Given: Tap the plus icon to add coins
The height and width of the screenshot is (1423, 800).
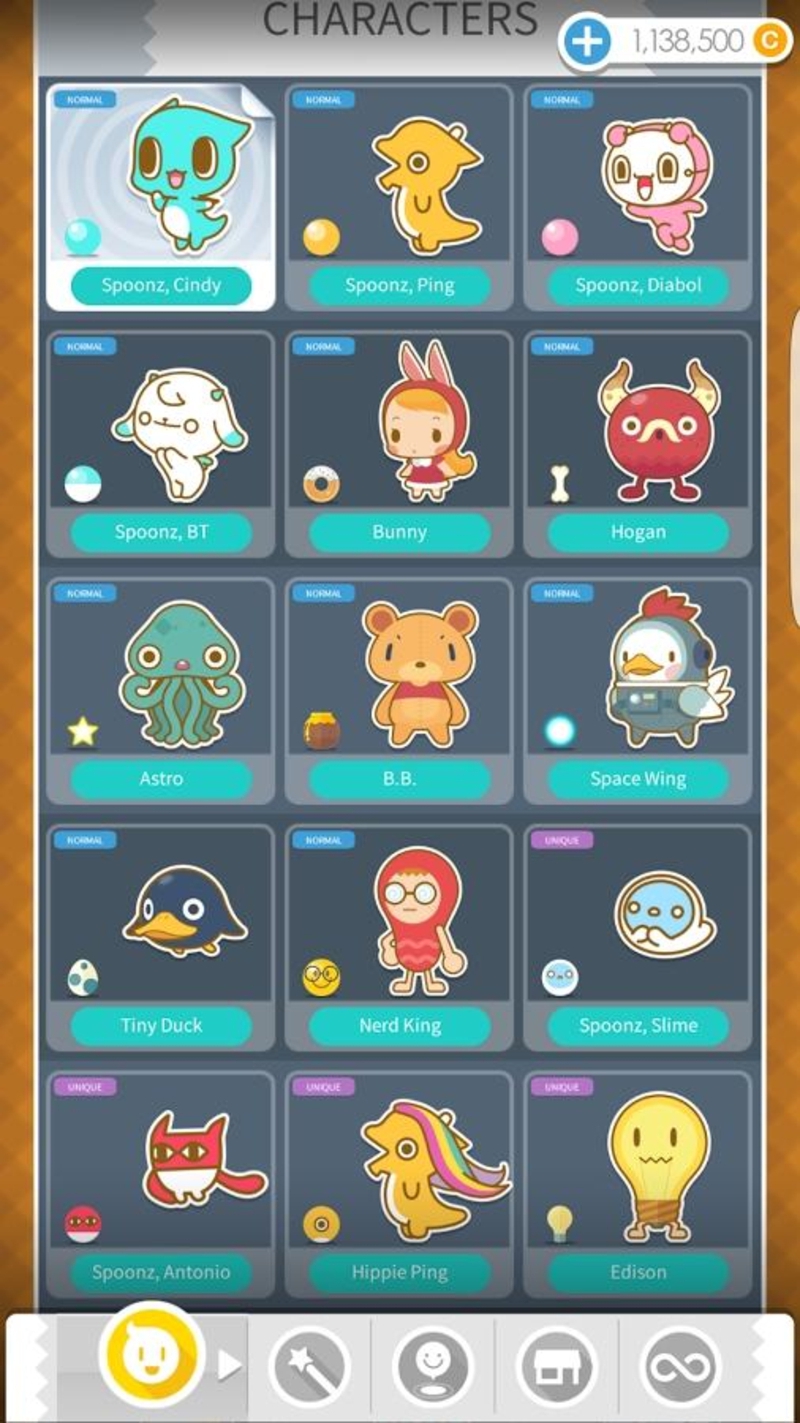Looking at the screenshot, I should (x=587, y=42).
